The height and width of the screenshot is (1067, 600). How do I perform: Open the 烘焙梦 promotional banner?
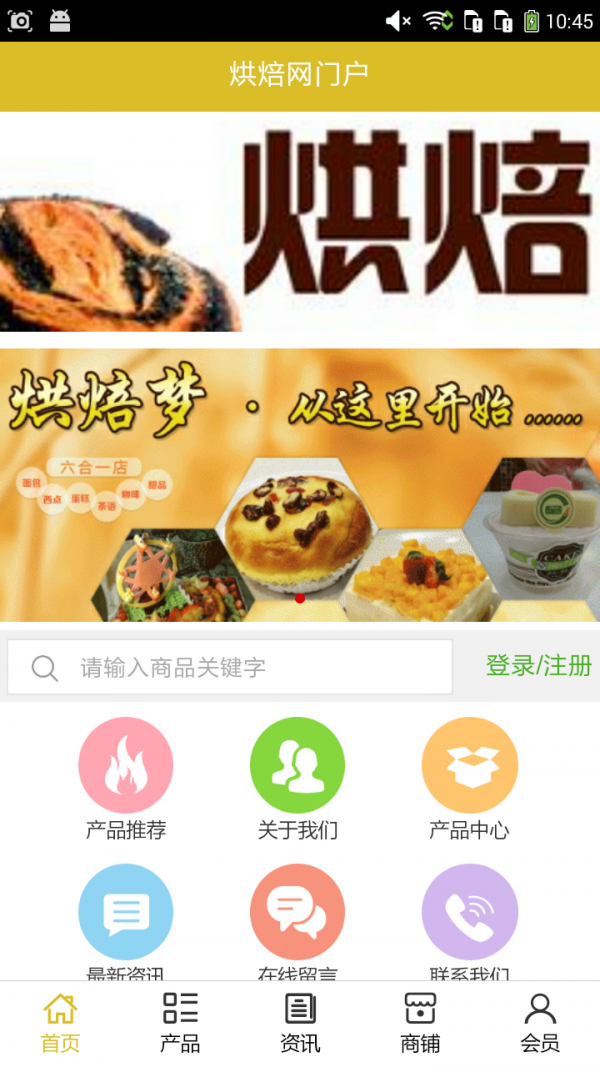pos(300,485)
